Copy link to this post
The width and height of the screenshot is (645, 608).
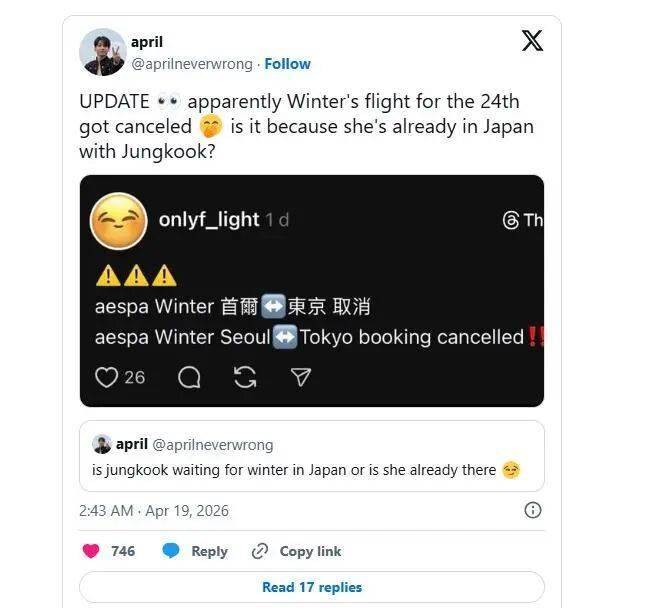297,551
